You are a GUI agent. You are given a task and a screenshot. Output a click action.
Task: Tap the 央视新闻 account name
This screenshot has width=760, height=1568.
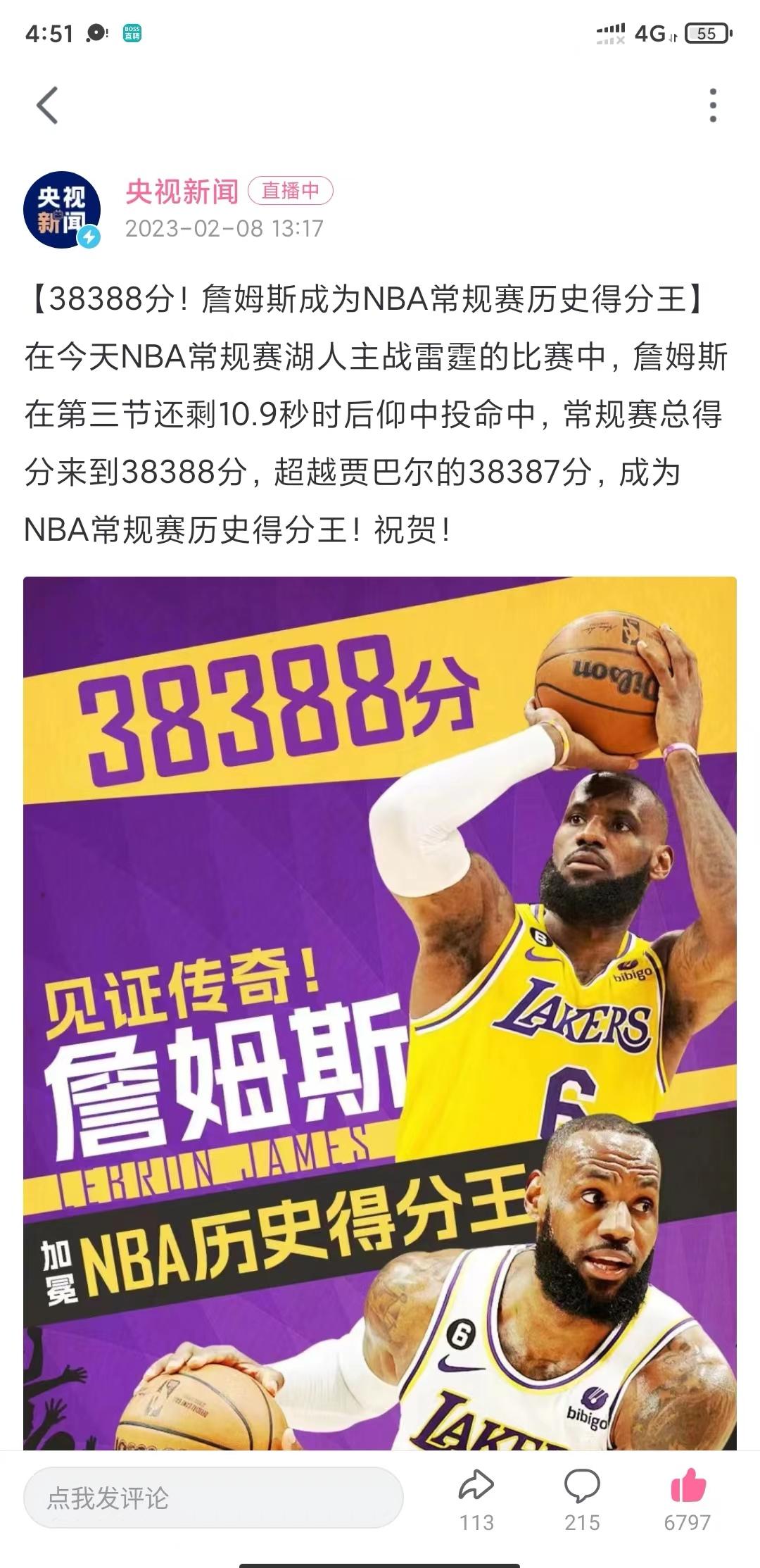point(182,192)
